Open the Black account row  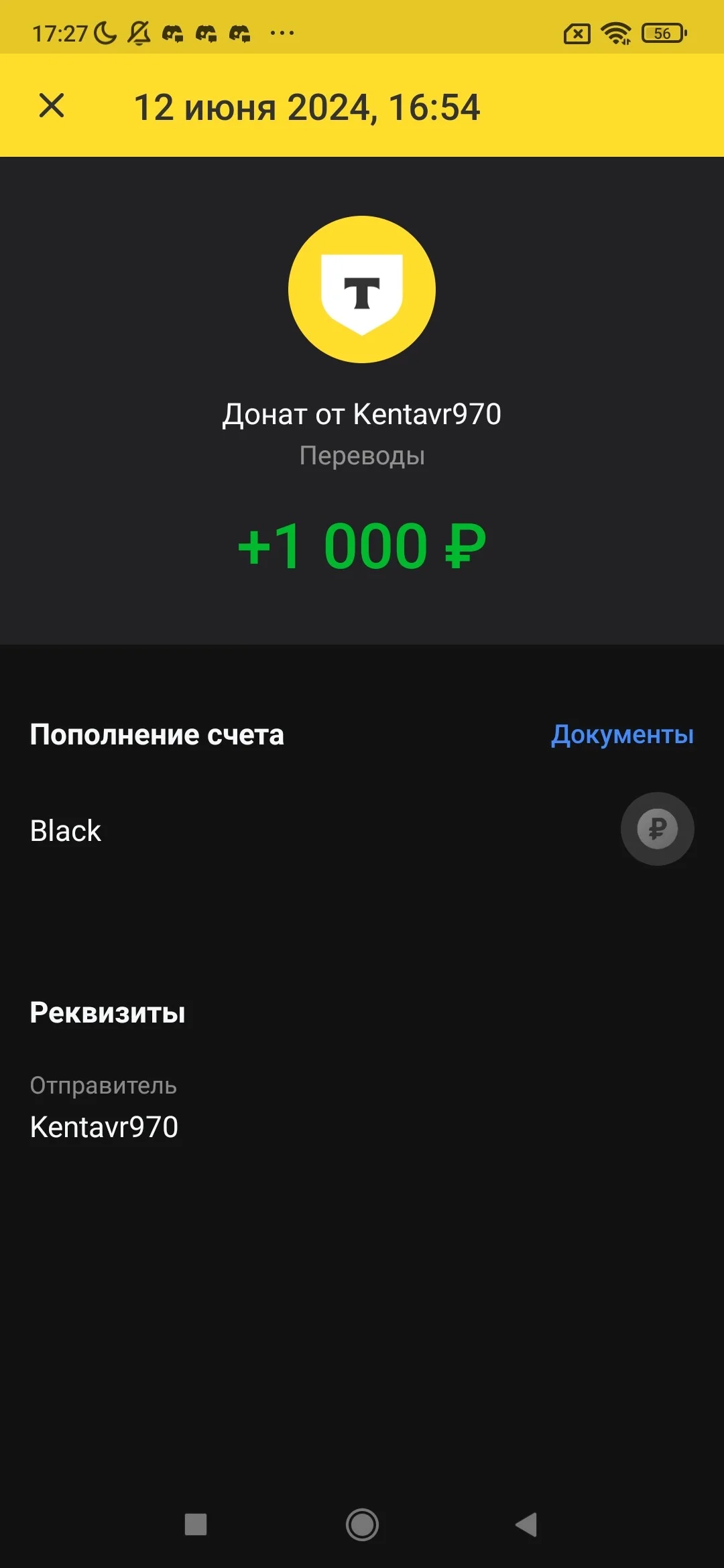point(362,830)
